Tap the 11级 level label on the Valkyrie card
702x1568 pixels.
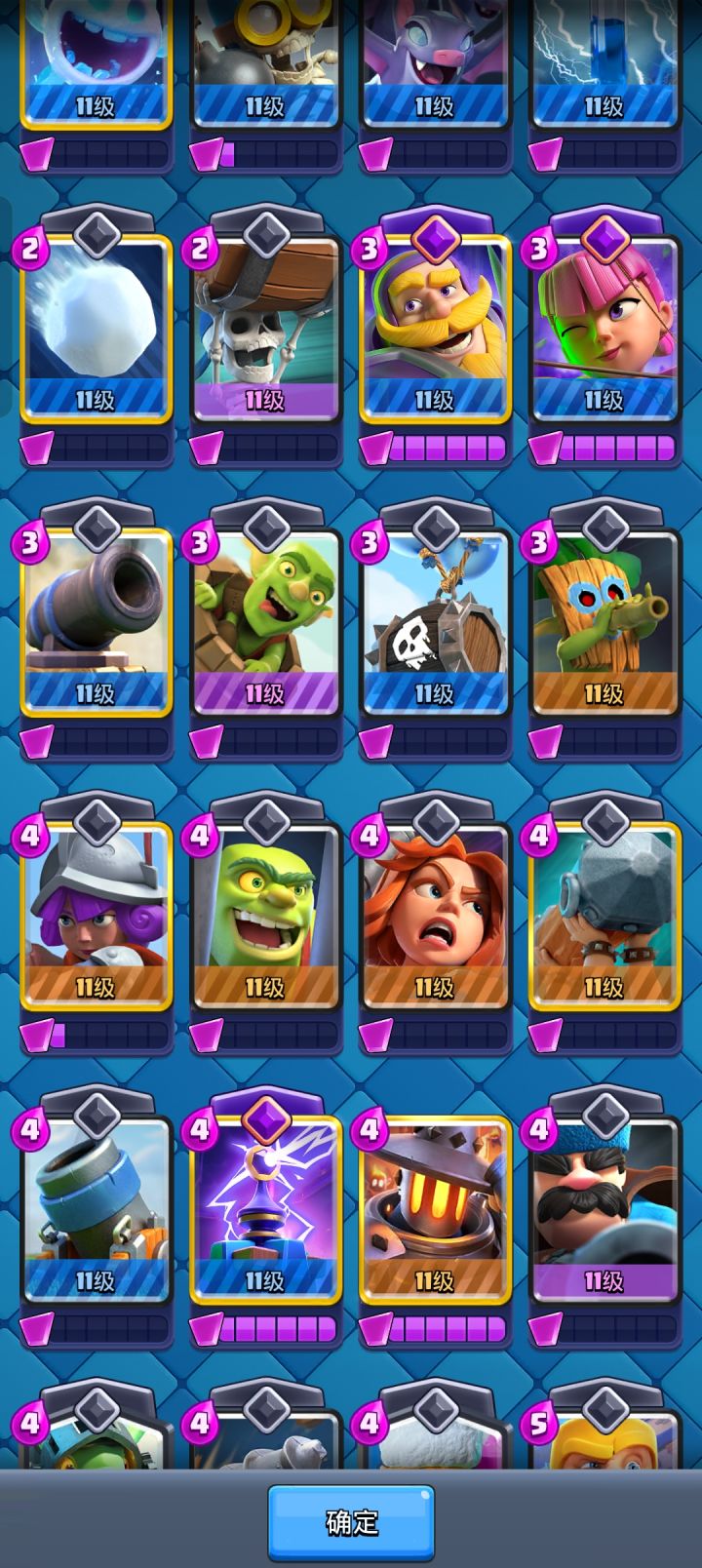(x=435, y=987)
